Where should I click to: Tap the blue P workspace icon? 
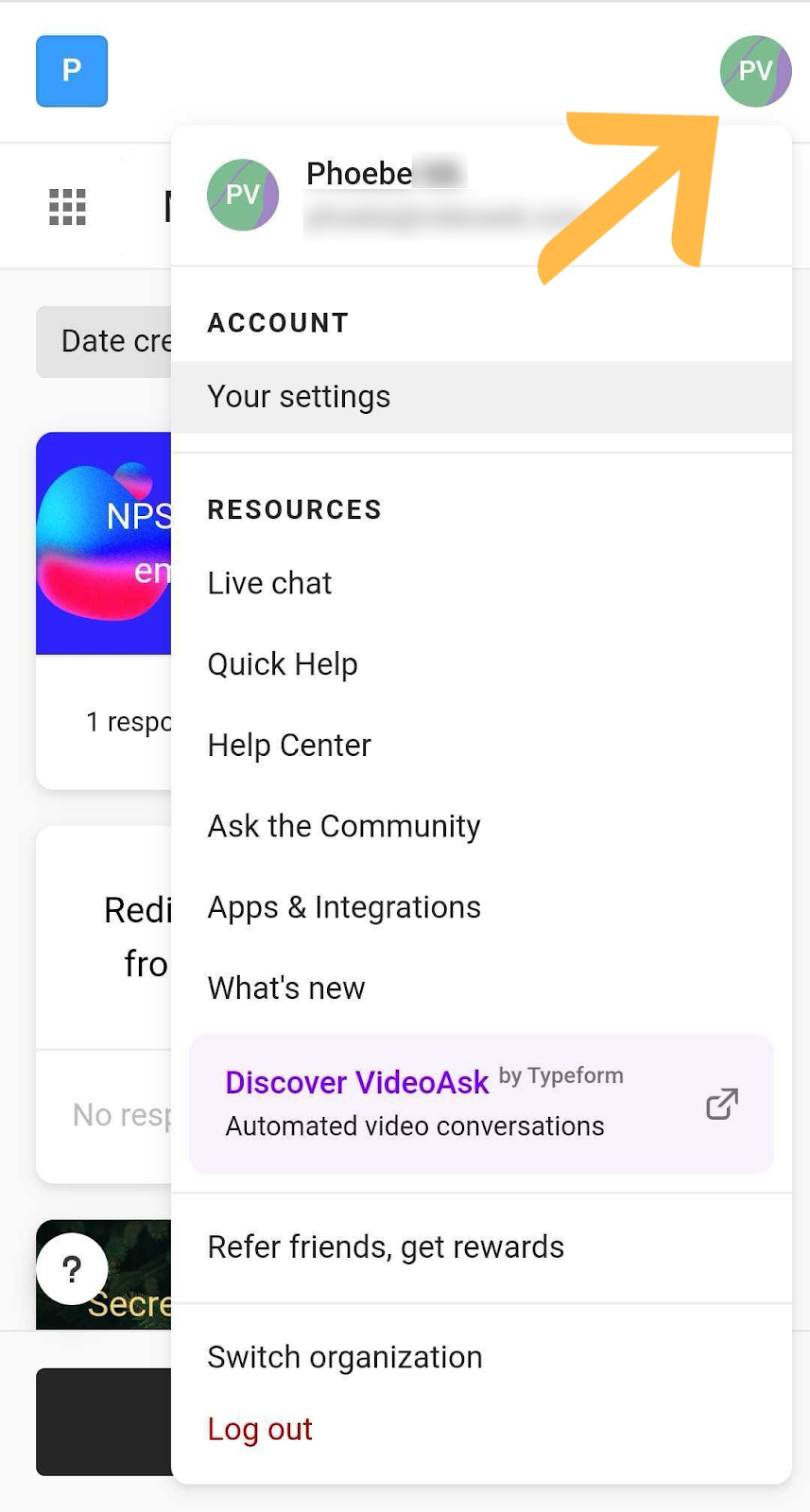(72, 71)
